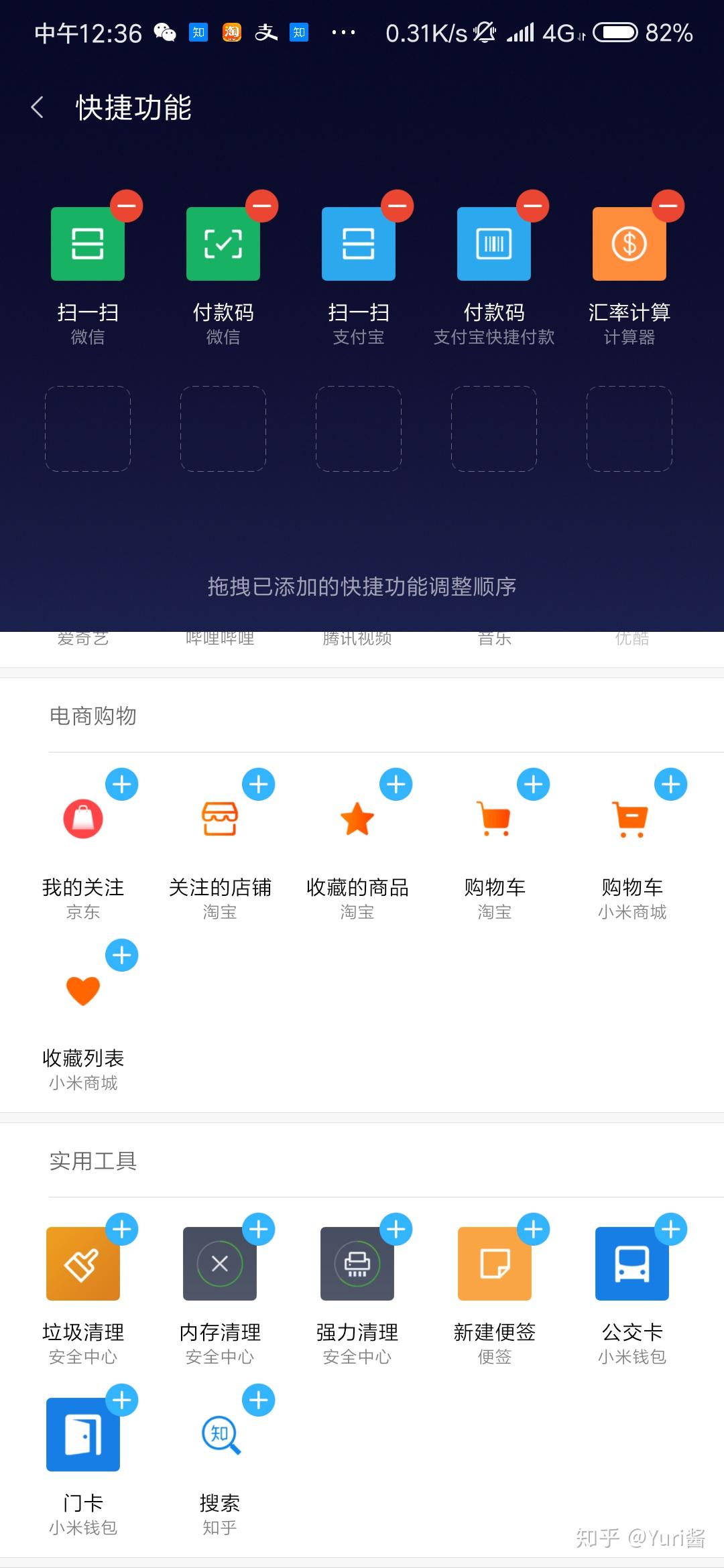Screen dimensions: 724x1568
Task: Add 知乎 搜索 shortcut
Action: (259, 1400)
